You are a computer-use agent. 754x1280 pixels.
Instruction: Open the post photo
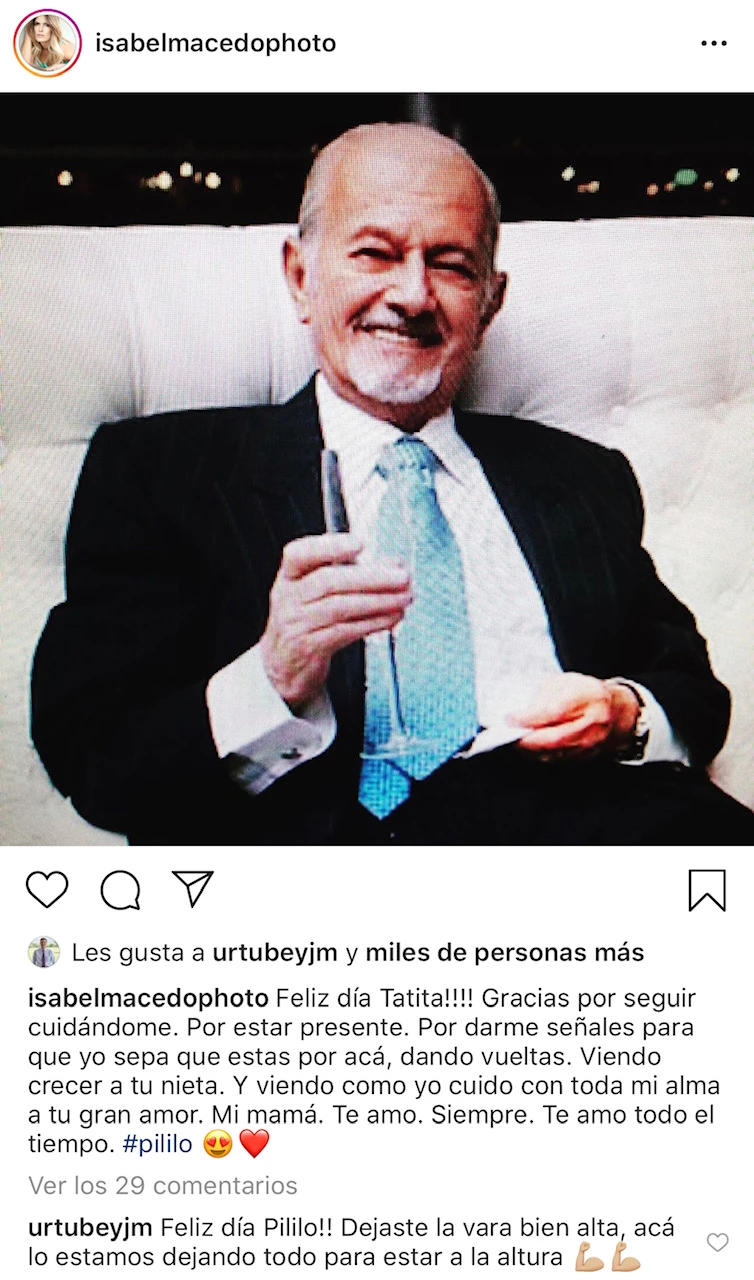pyautogui.click(x=377, y=470)
